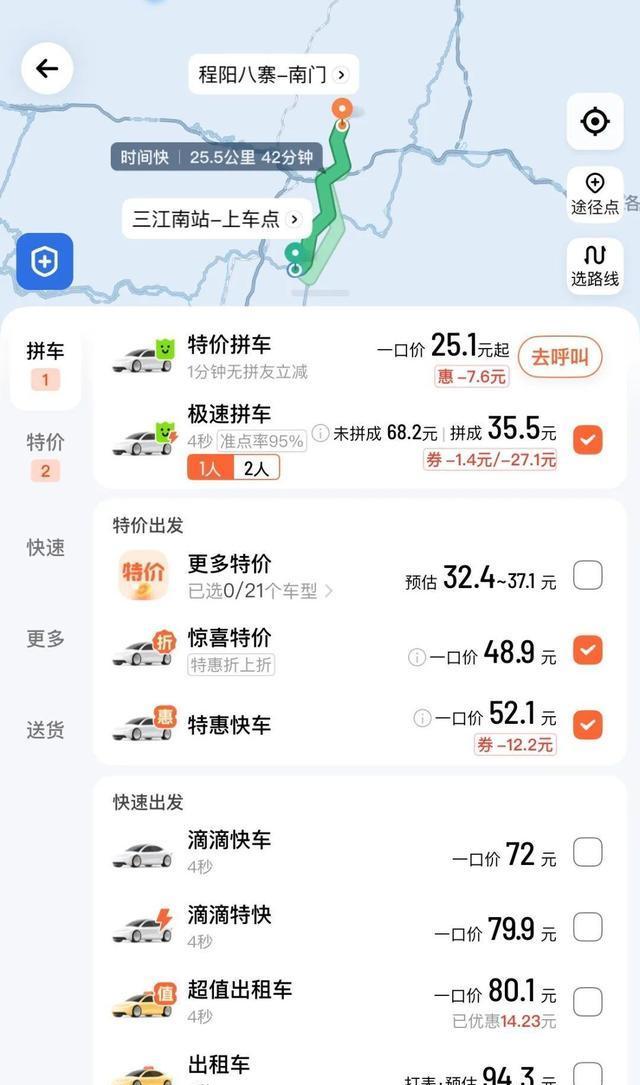The width and height of the screenshot is (640, 1085).
Task: Switch to the 快速 category tab
Action: [45, 547]
